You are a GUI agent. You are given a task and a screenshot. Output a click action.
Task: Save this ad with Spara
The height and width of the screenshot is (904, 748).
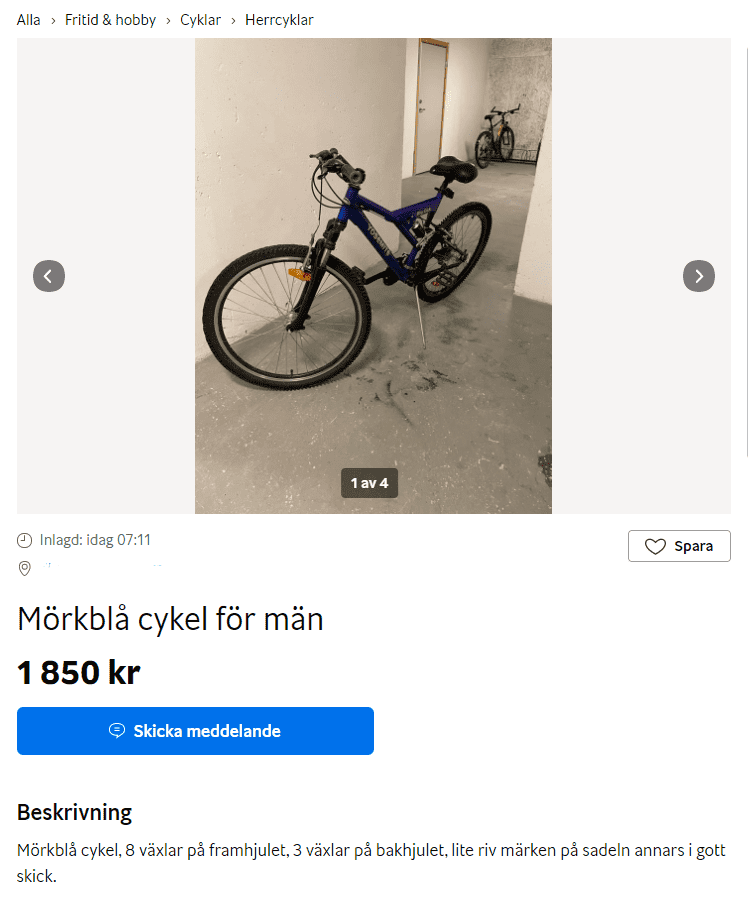point(679,546)
